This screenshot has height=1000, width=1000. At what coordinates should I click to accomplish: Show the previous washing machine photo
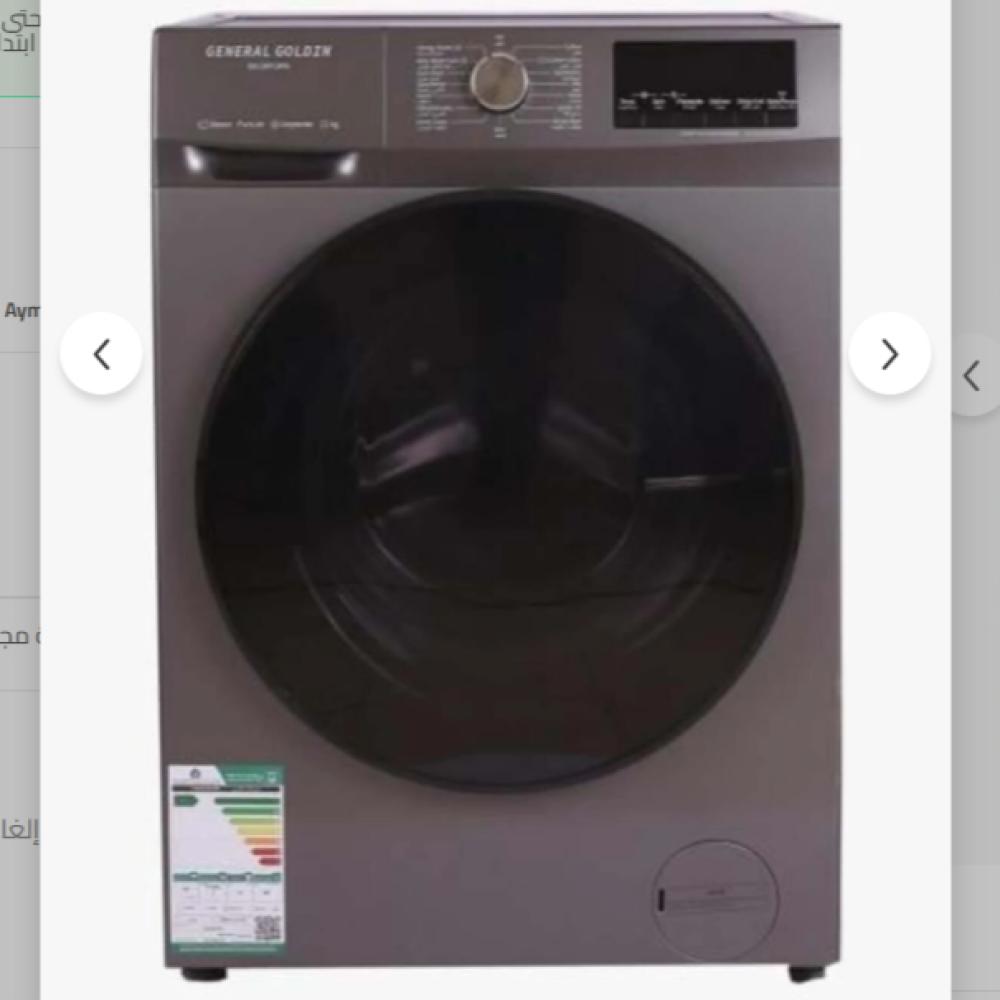pos(101,354)
